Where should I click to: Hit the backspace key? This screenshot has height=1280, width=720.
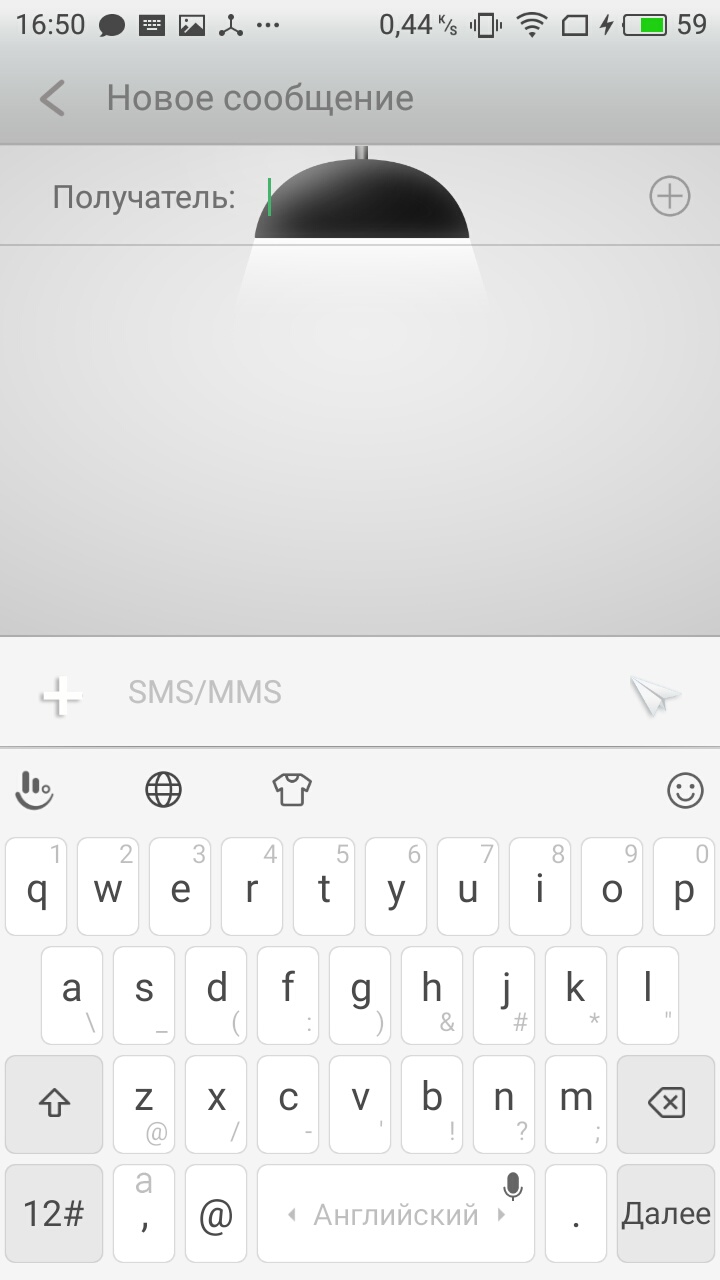point(666,1104)
